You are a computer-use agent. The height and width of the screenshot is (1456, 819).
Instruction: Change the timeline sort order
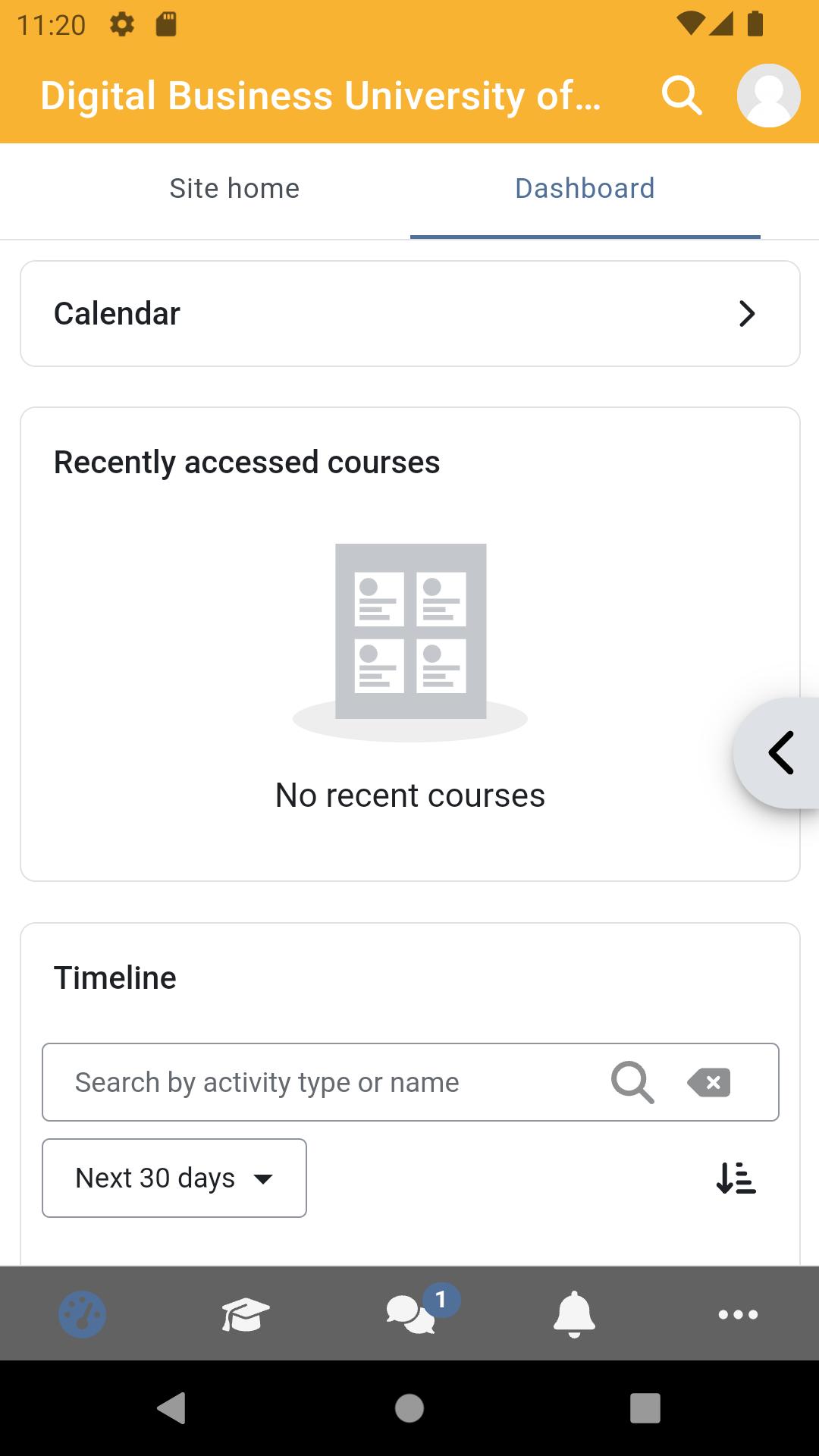736,1178
